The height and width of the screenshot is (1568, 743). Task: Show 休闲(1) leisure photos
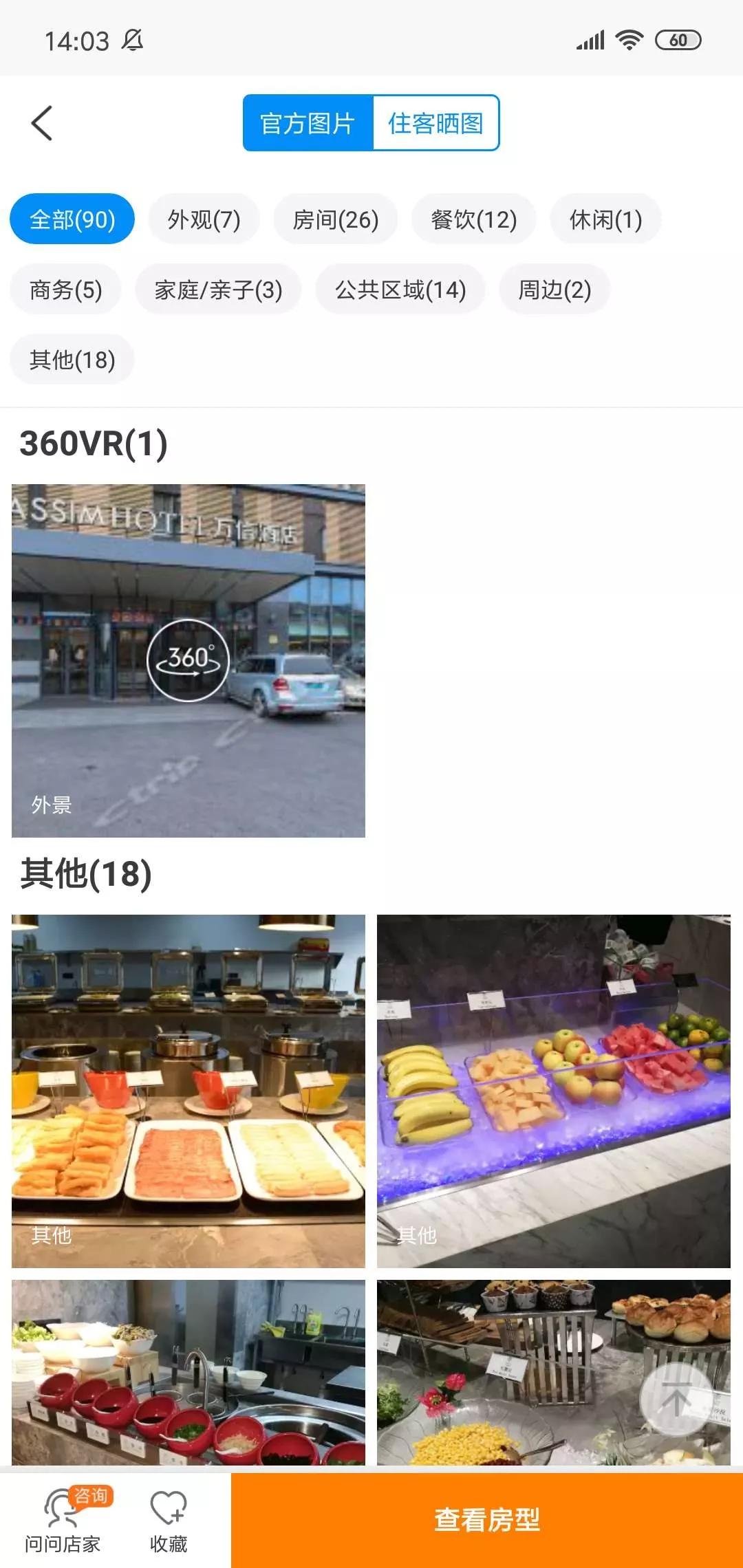pos(605,219)
